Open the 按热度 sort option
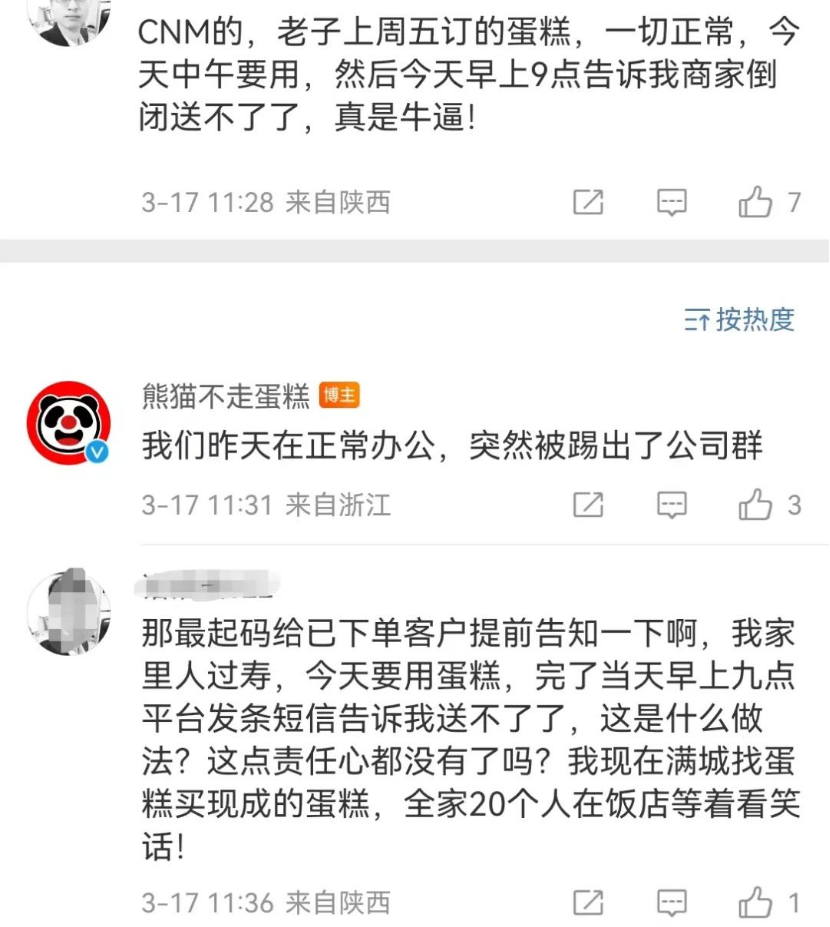Image resolution: width=830 pixels, height=927 pixels. point(740,319)
